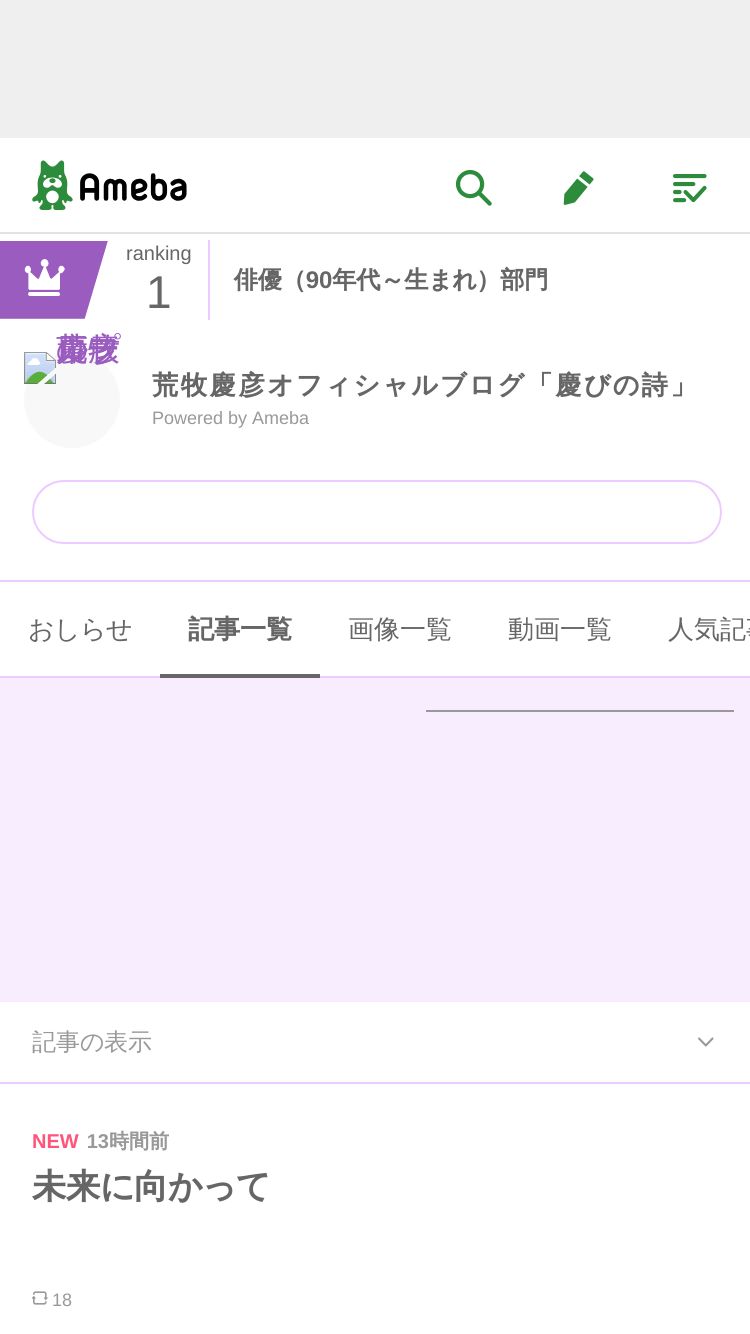Open the article 未来に向かって
This screenshot has width=750, height=1334.
pyautogui.click(x=151, y=1187)
